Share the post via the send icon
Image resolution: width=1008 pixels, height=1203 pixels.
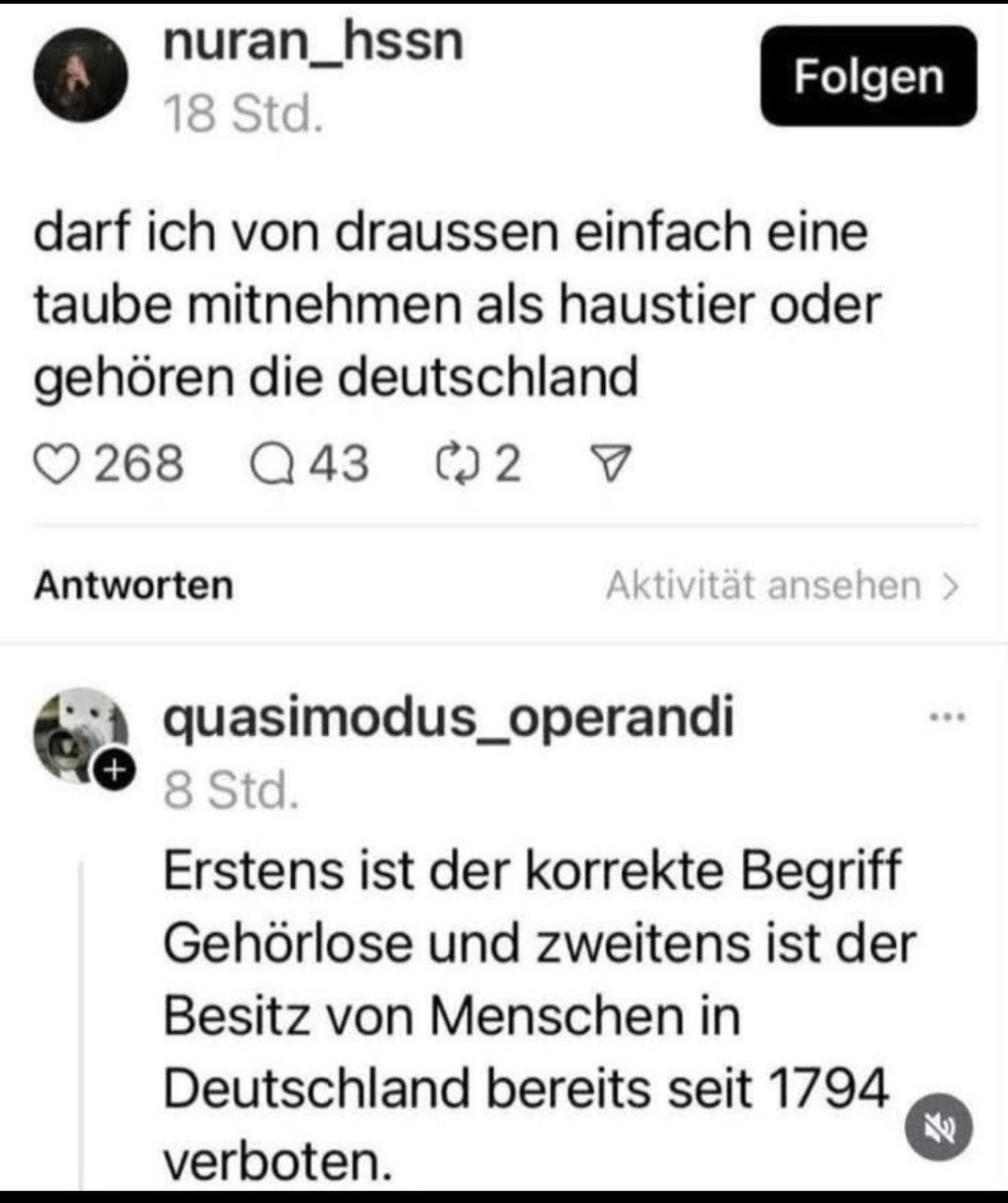(611, 464)
